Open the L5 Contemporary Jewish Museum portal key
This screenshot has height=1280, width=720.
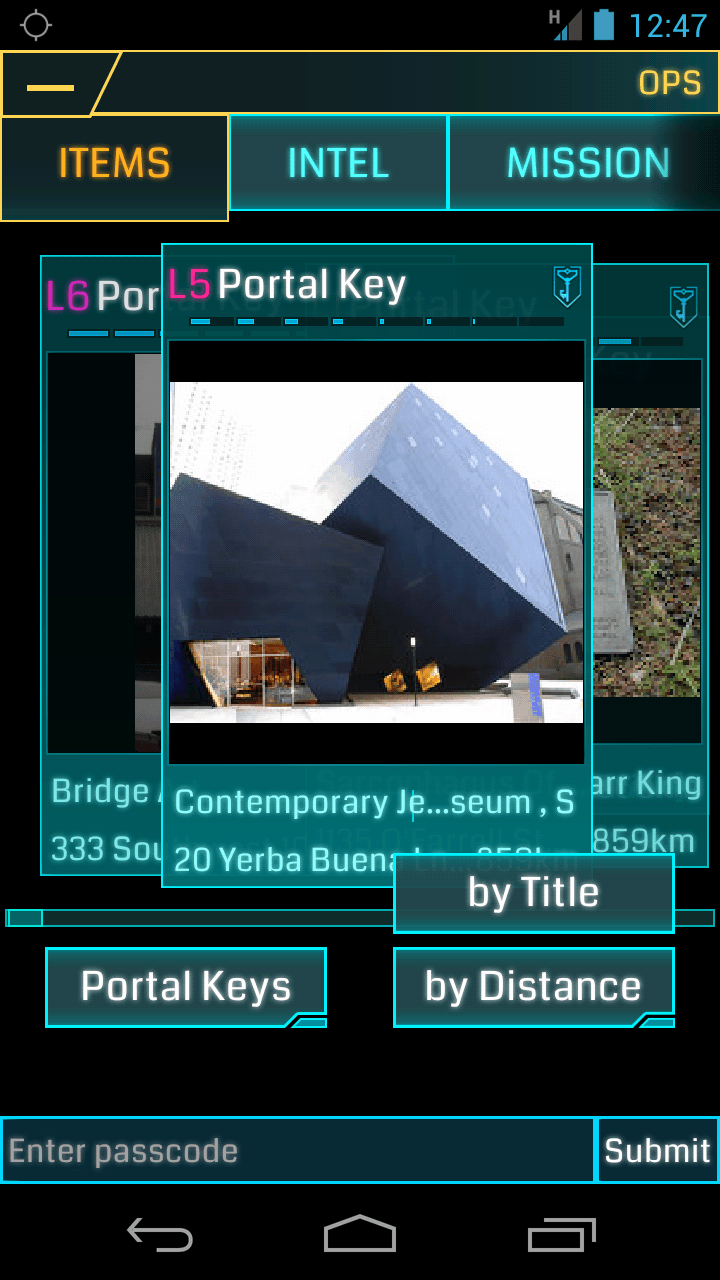(x=376, y=550)
